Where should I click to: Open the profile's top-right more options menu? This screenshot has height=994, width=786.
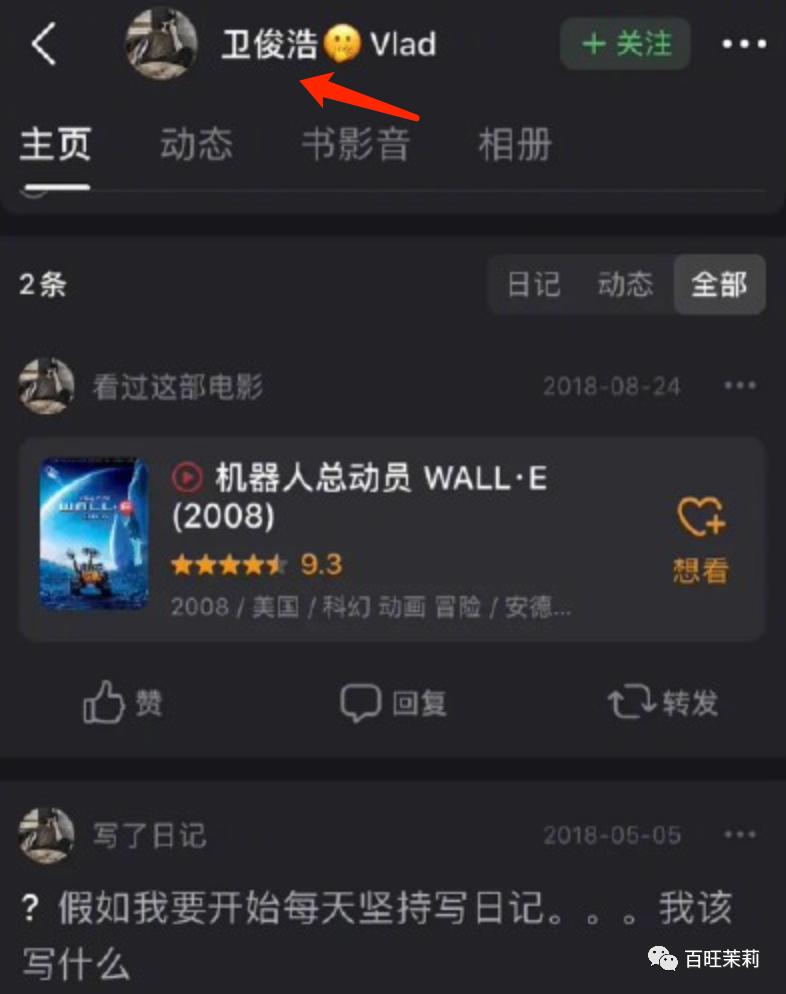[743, 45]
